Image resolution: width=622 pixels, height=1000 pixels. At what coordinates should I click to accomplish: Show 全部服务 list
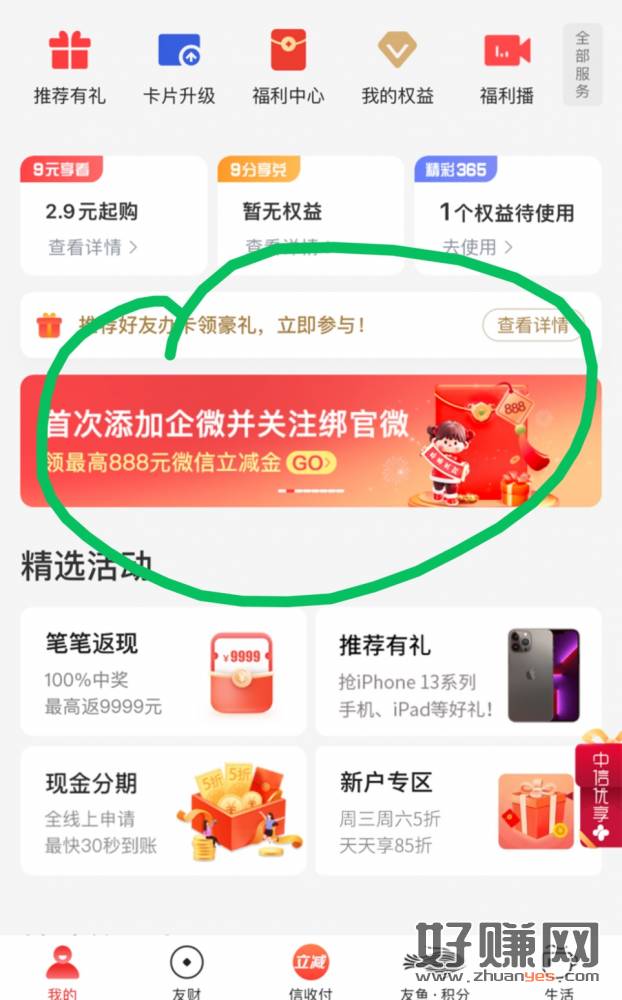click(x=582, y=65)
